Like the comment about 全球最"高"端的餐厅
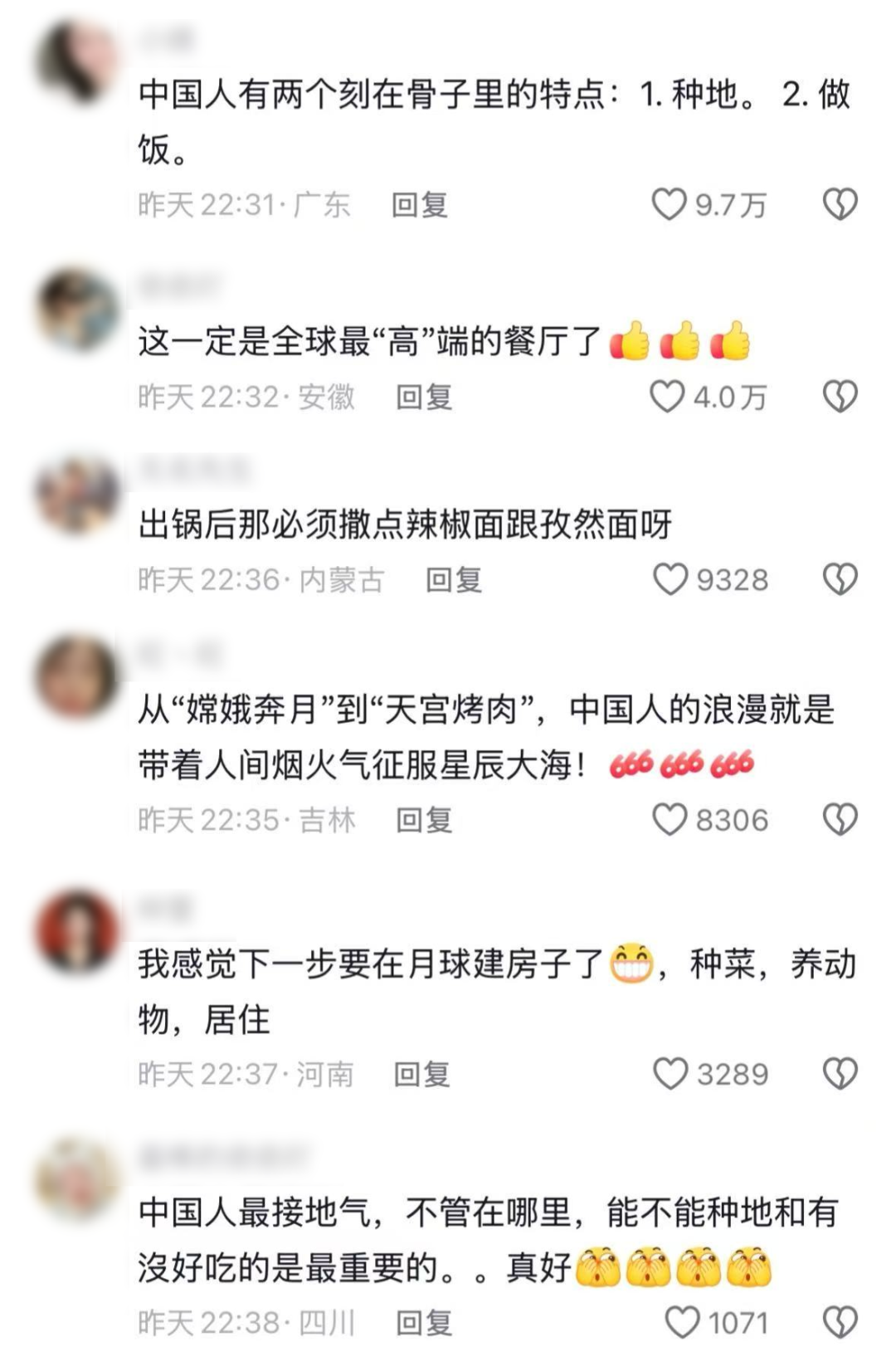The image size is (896, 1371). click(x=667, y=397)
